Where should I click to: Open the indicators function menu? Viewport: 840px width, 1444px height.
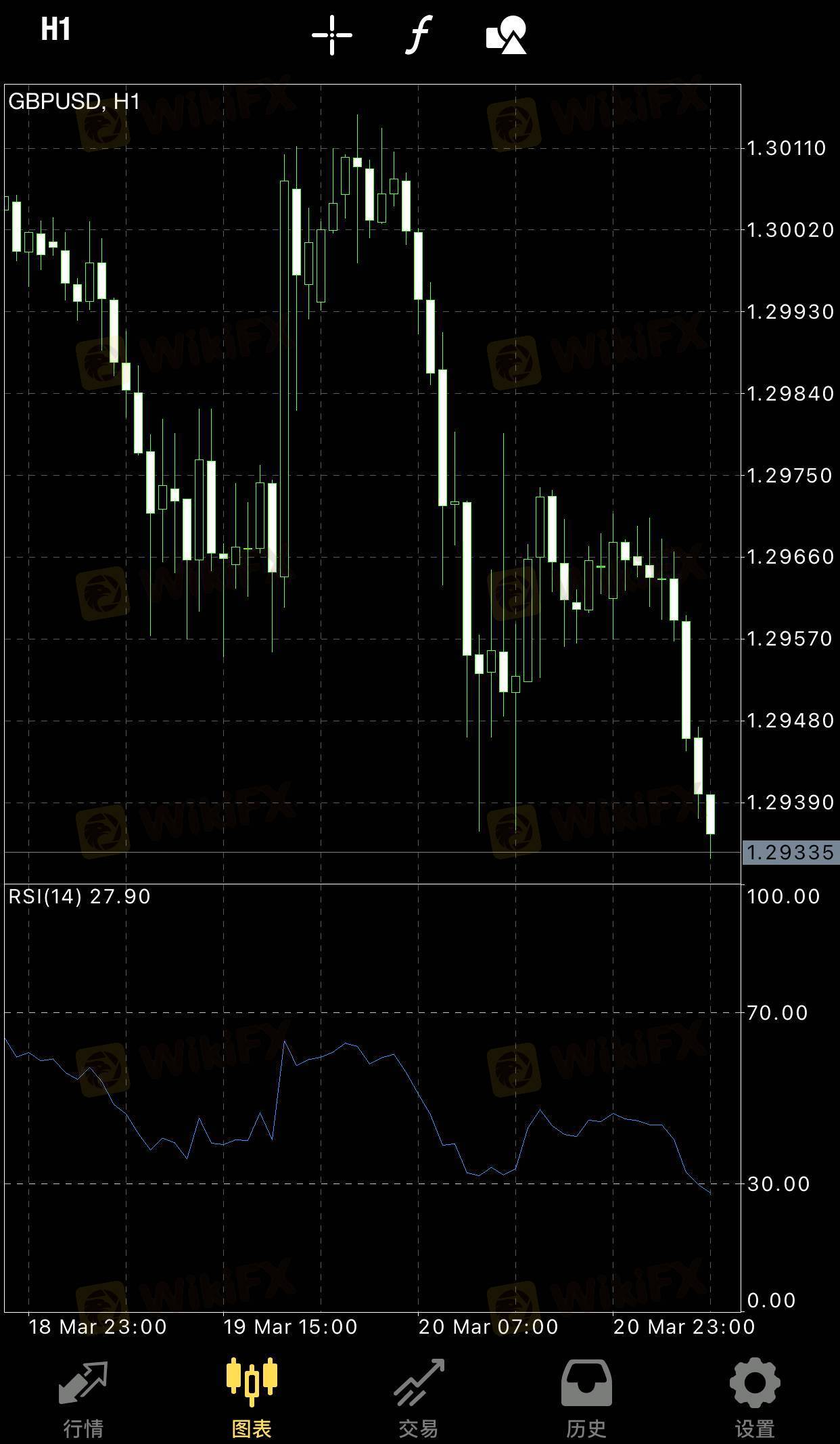419,35
